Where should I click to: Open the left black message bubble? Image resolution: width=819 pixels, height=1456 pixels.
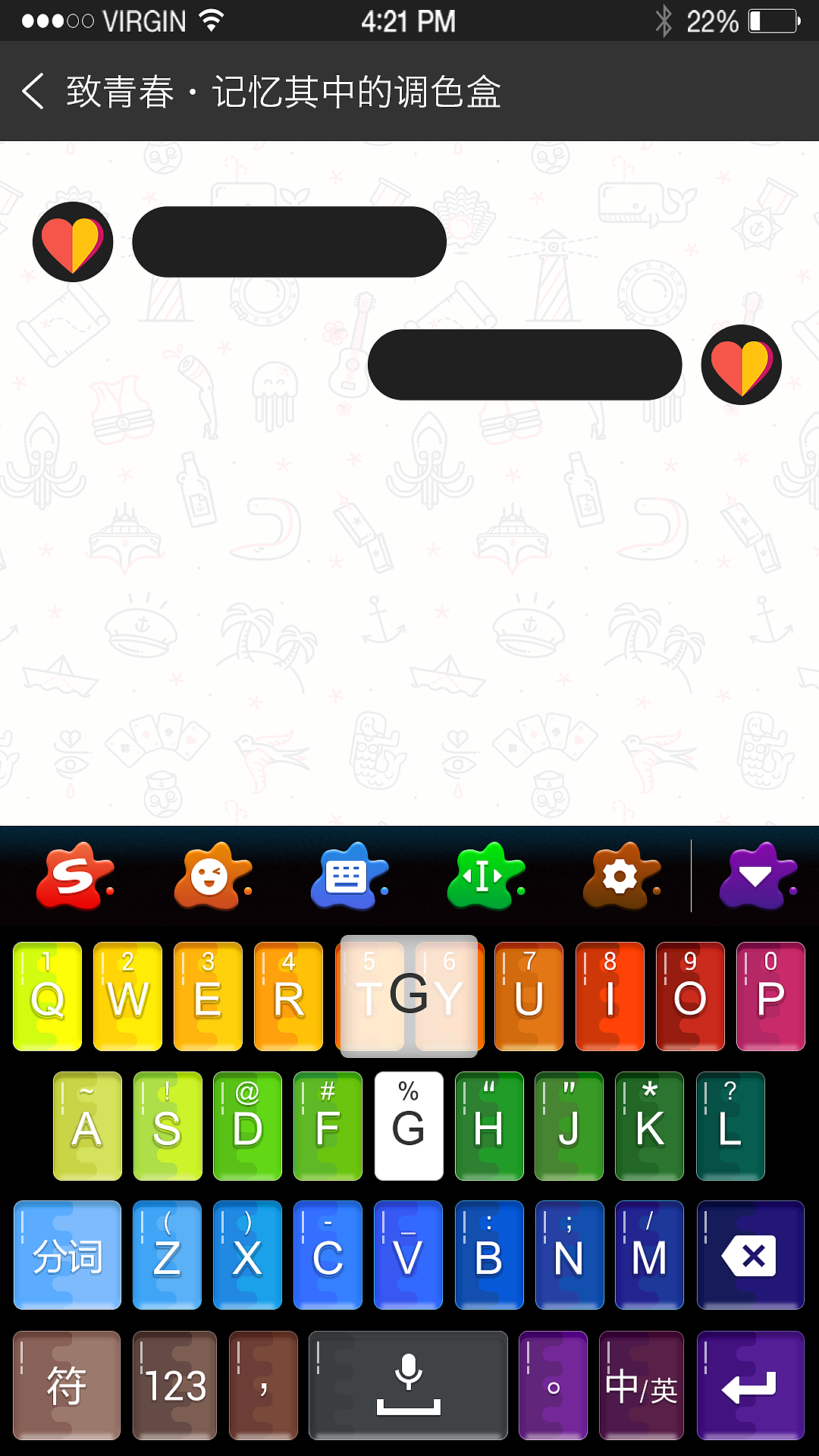(289, 242)
